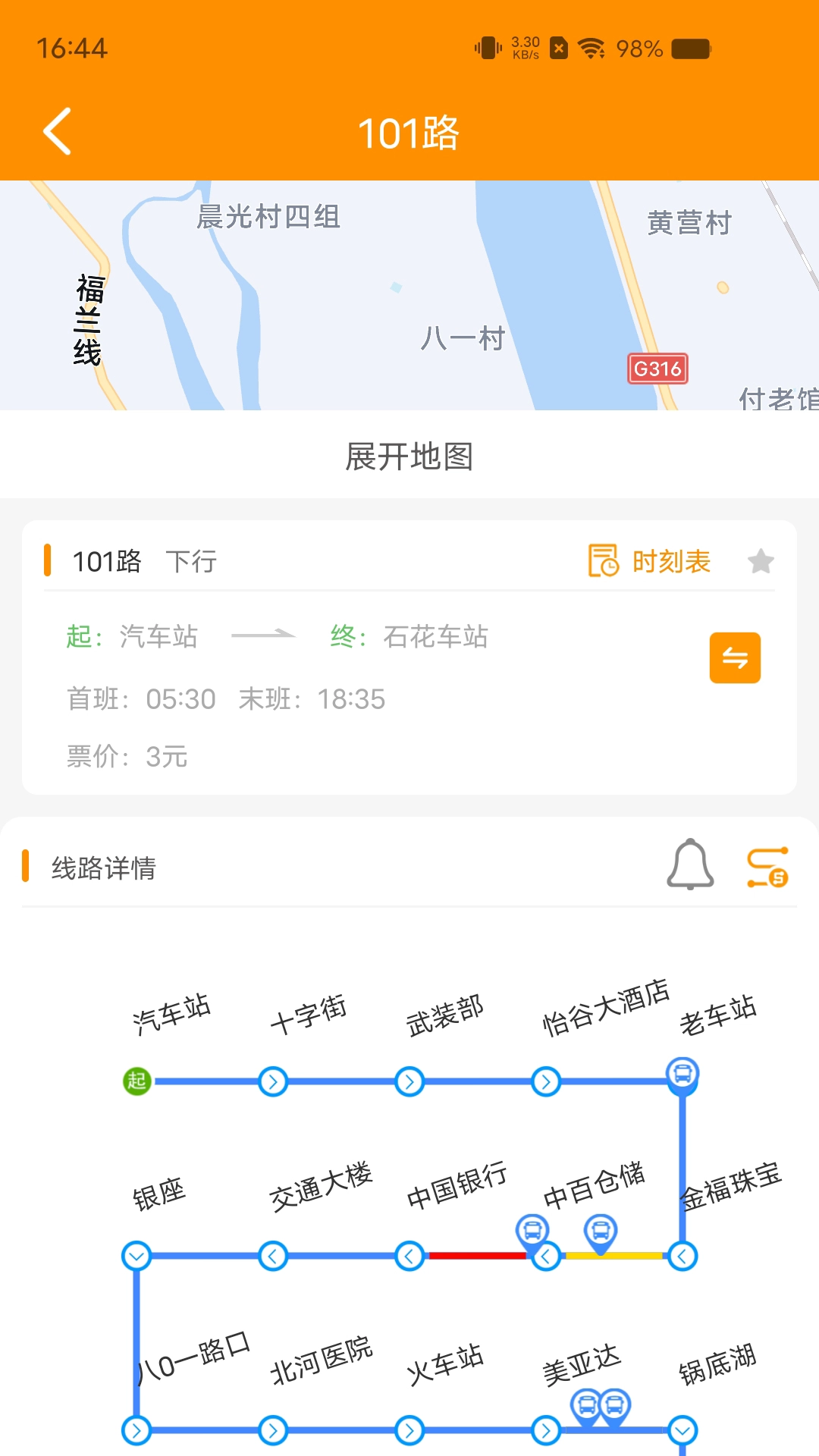
Task: Tap the bus icon at 老车站 stop
Action: 682,1073
